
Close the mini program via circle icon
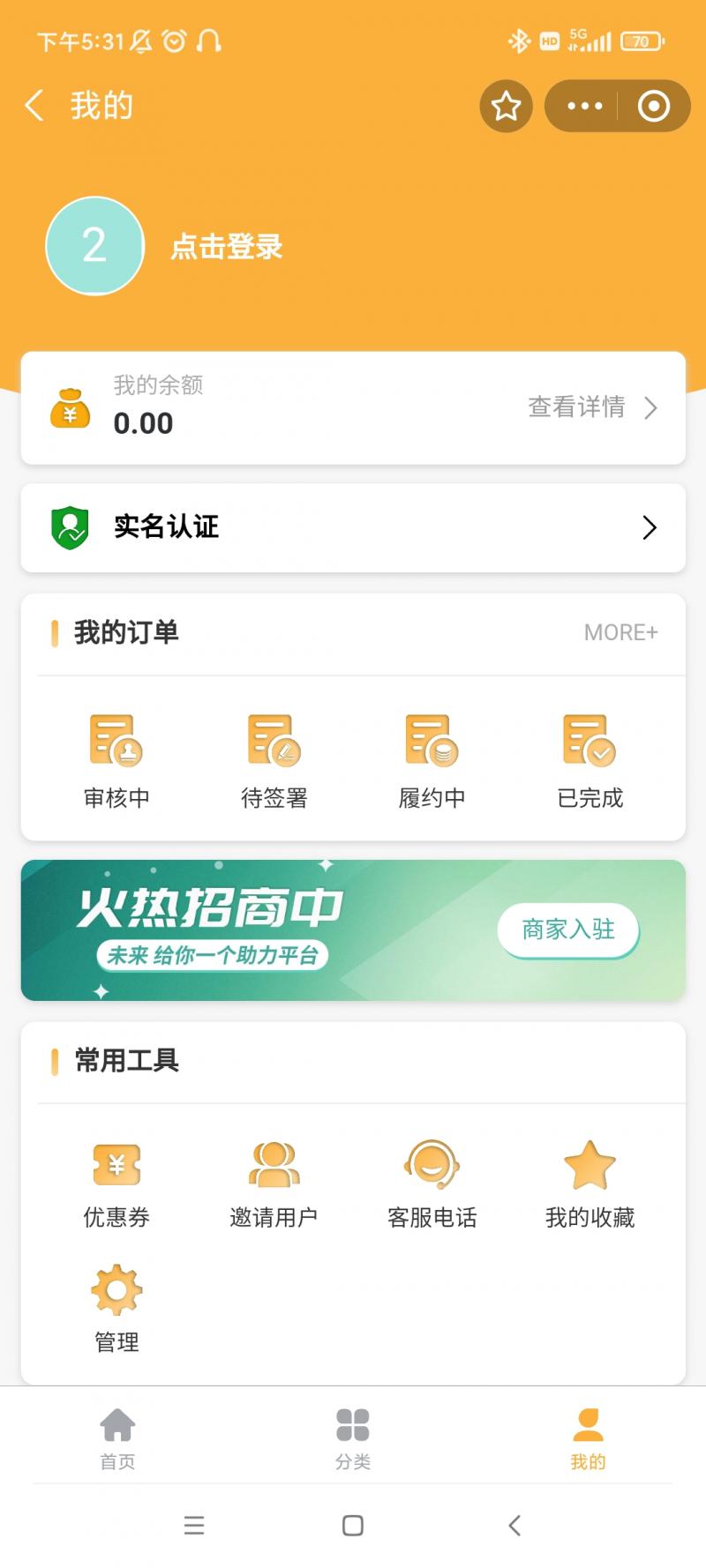click(654, 106)
